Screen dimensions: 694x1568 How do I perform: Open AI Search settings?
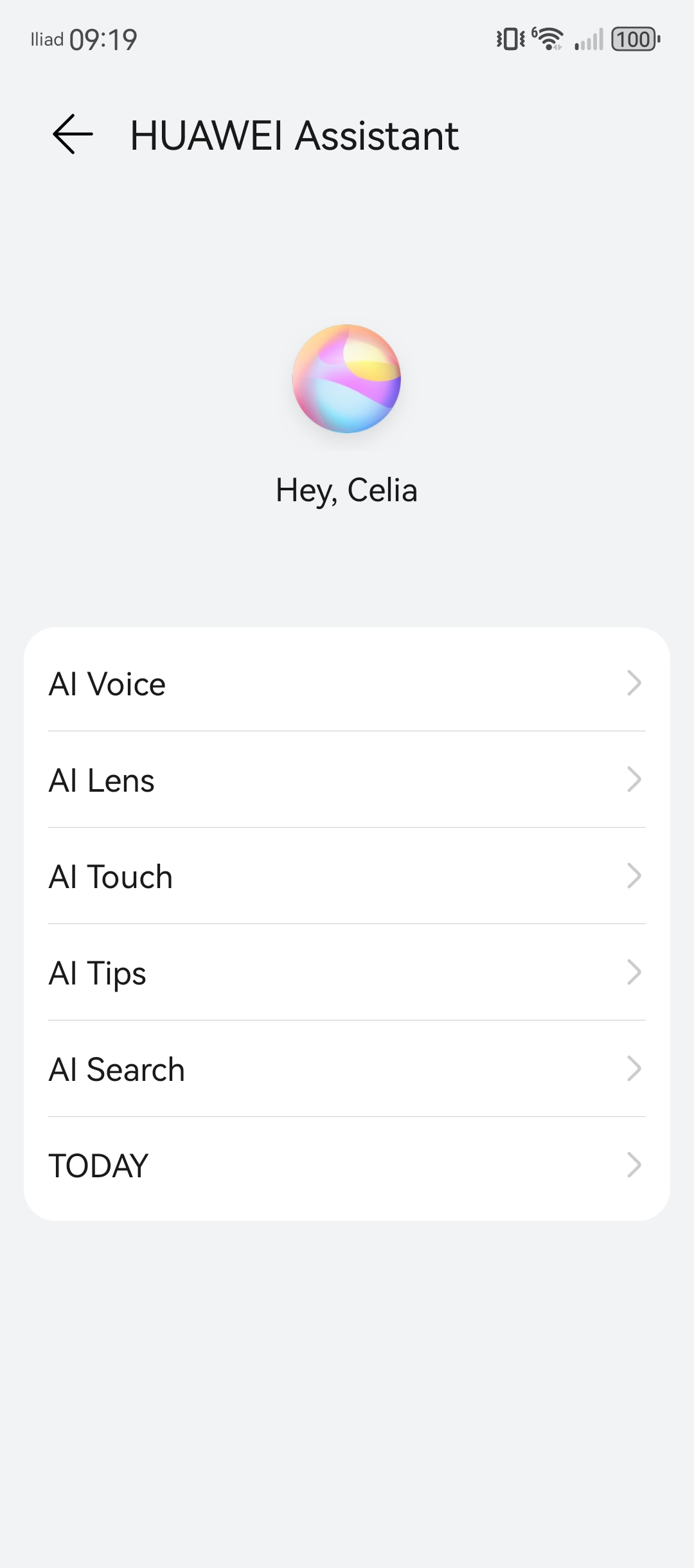(347, 1069)
